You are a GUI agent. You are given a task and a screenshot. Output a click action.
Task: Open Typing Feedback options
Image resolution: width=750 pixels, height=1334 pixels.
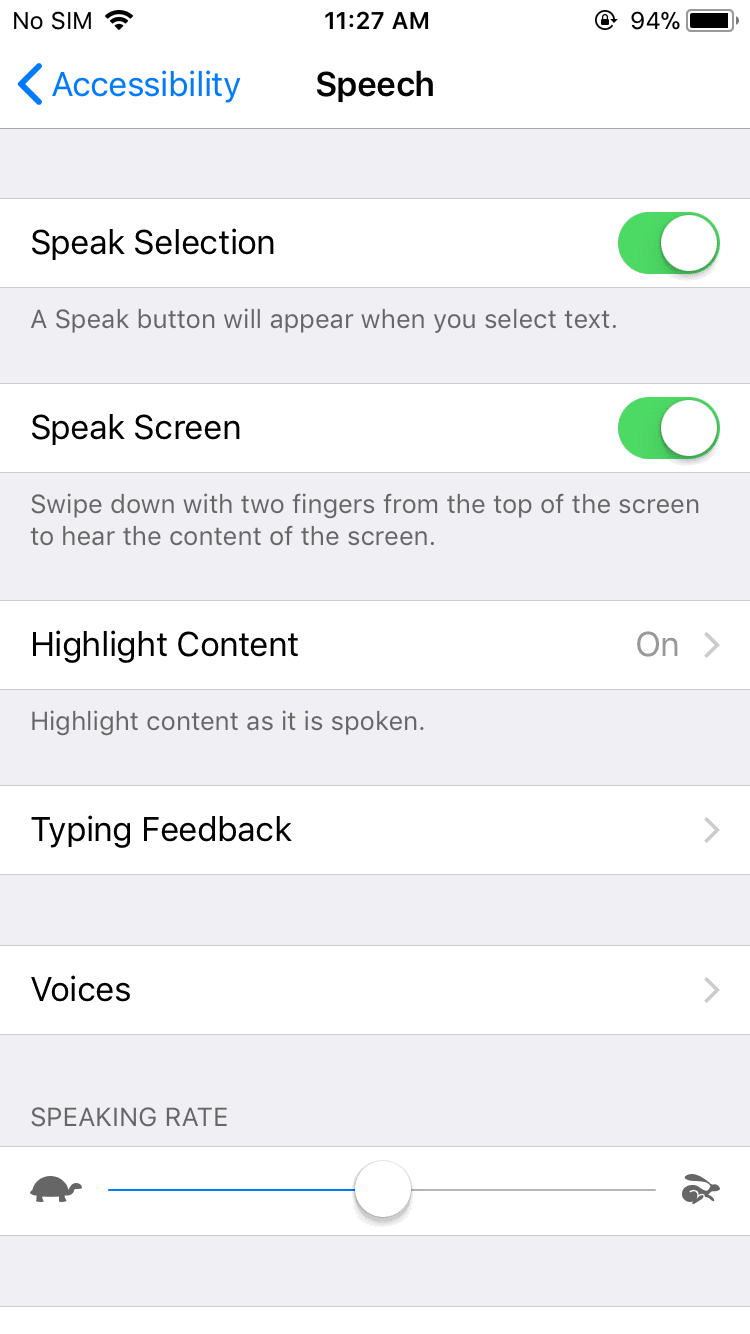375,830
